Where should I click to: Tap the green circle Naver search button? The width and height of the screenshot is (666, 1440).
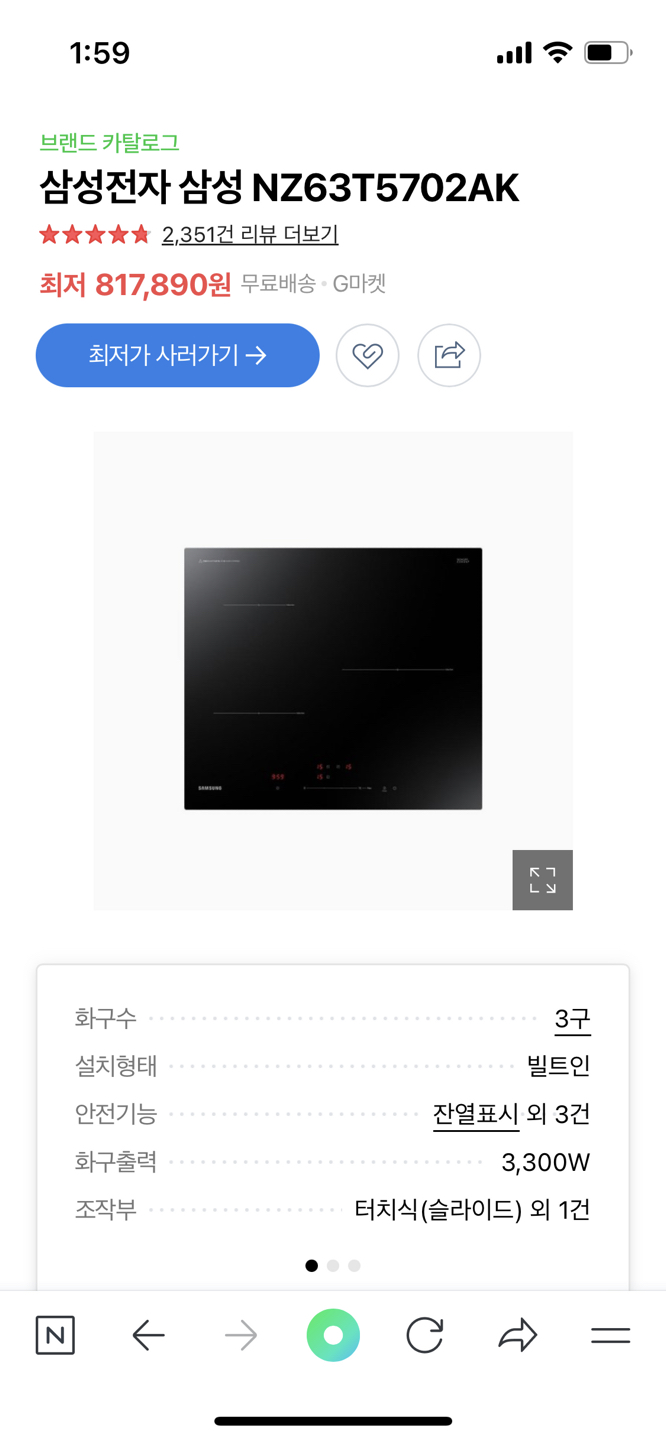[x=333, y=1335]
